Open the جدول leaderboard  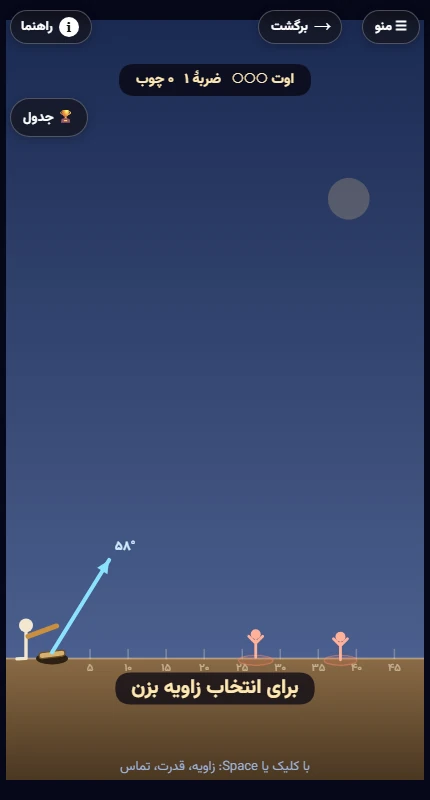(49, 117)
